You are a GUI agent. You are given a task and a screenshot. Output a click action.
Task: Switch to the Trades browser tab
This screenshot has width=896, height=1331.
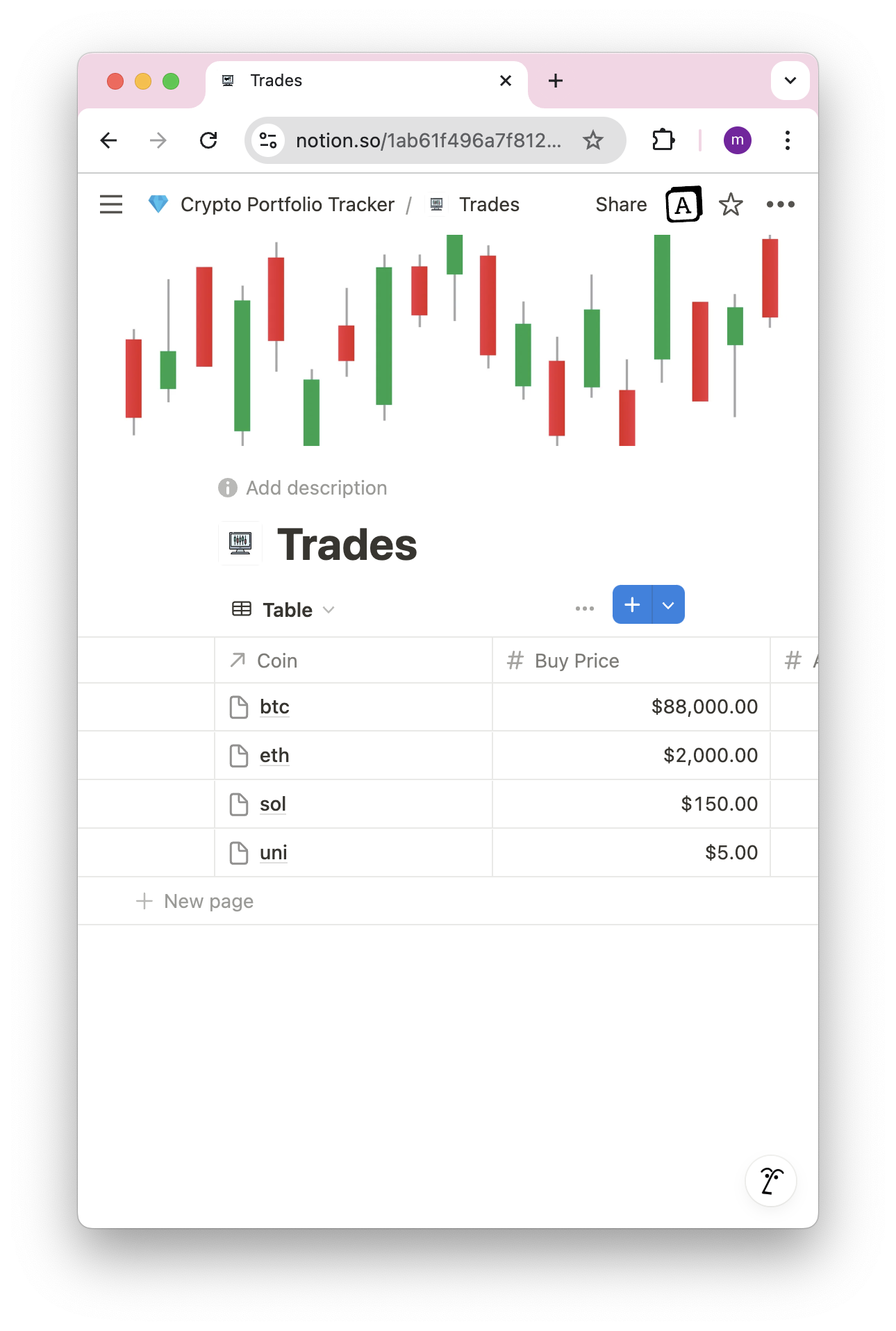pos(276,81)
